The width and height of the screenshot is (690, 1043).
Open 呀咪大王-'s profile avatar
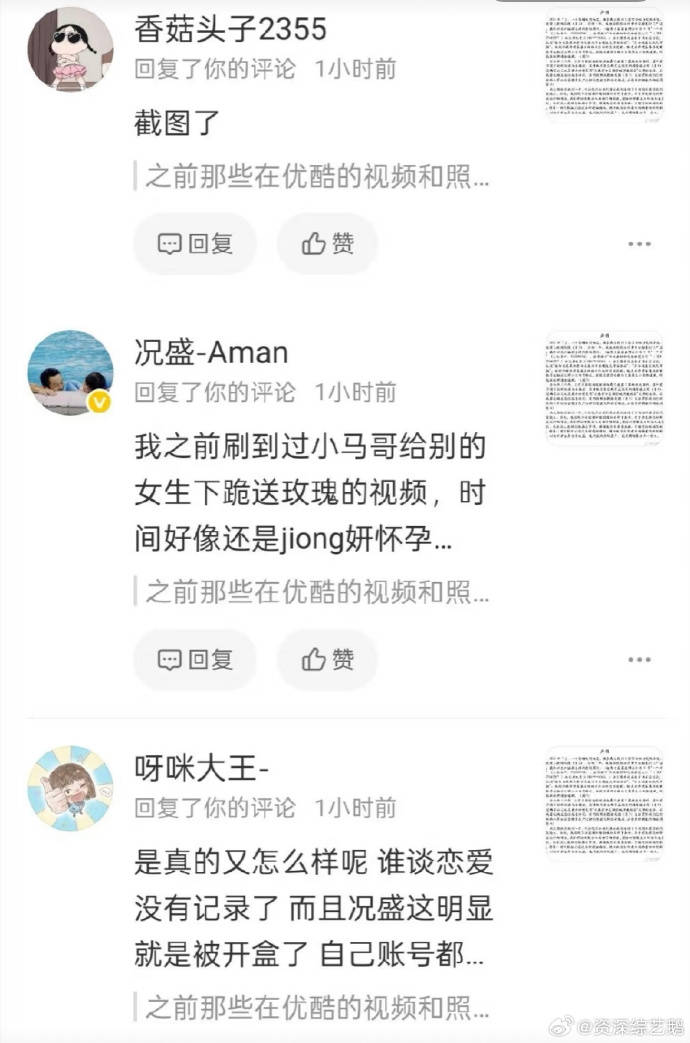[69, 788]
